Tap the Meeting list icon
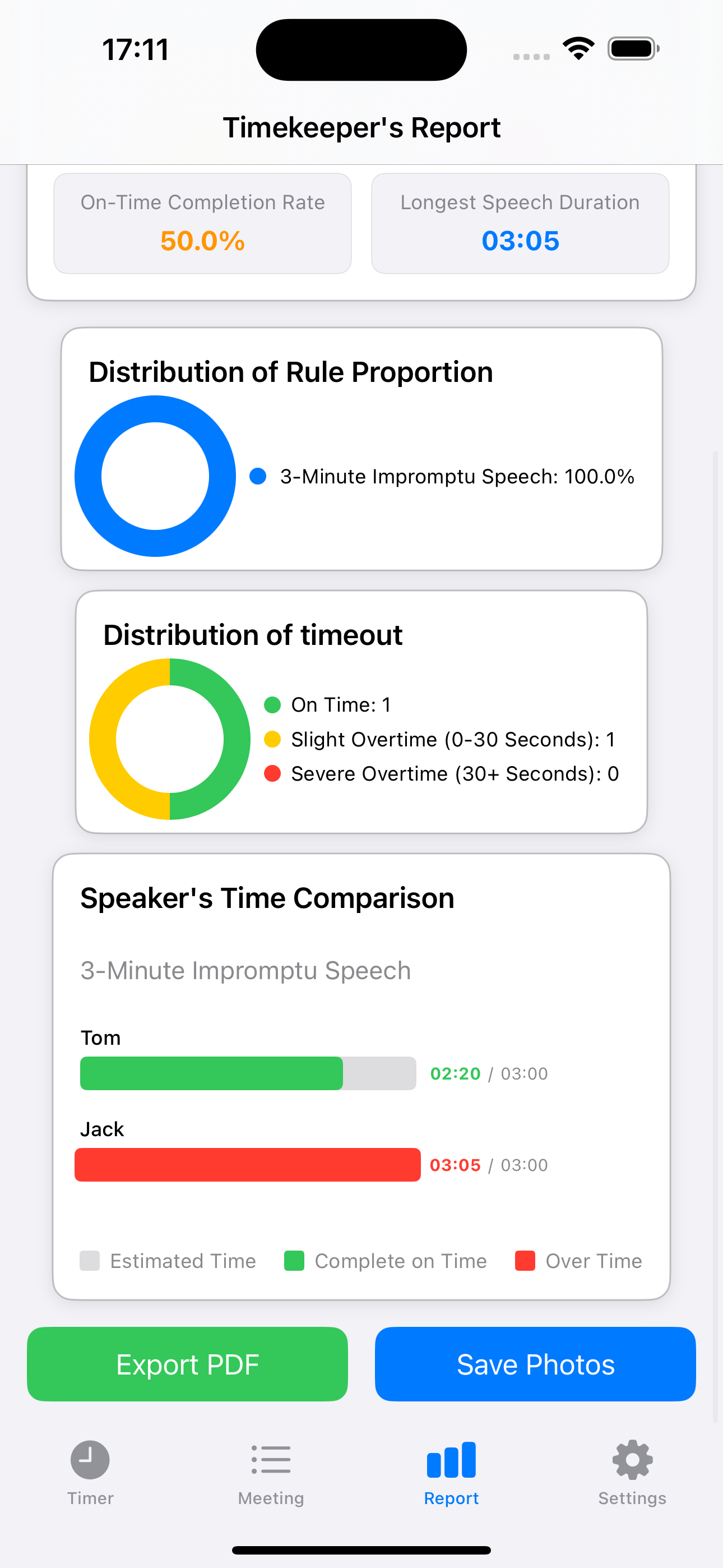Screen dimensions: 723x1568 (270, 1459)
